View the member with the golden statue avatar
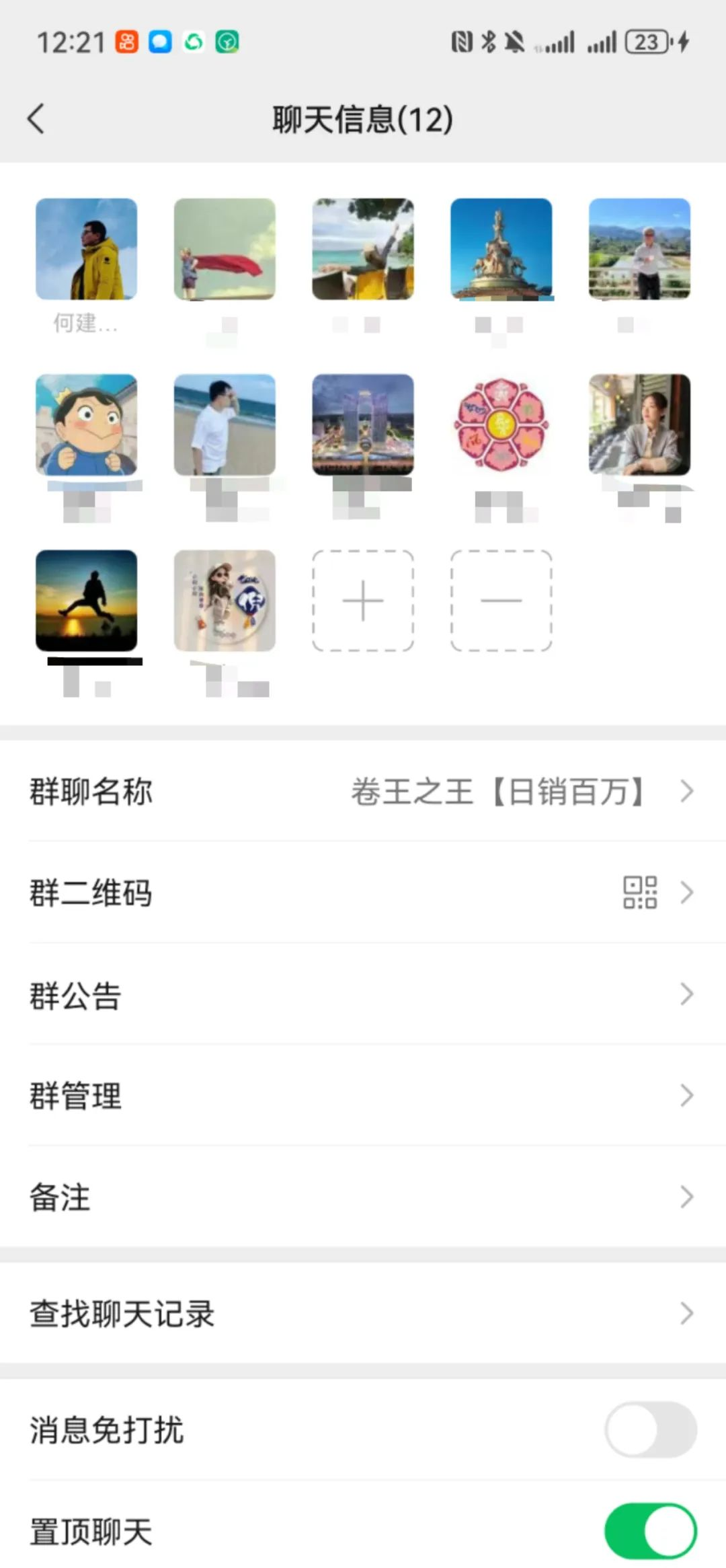 [501, 249]
